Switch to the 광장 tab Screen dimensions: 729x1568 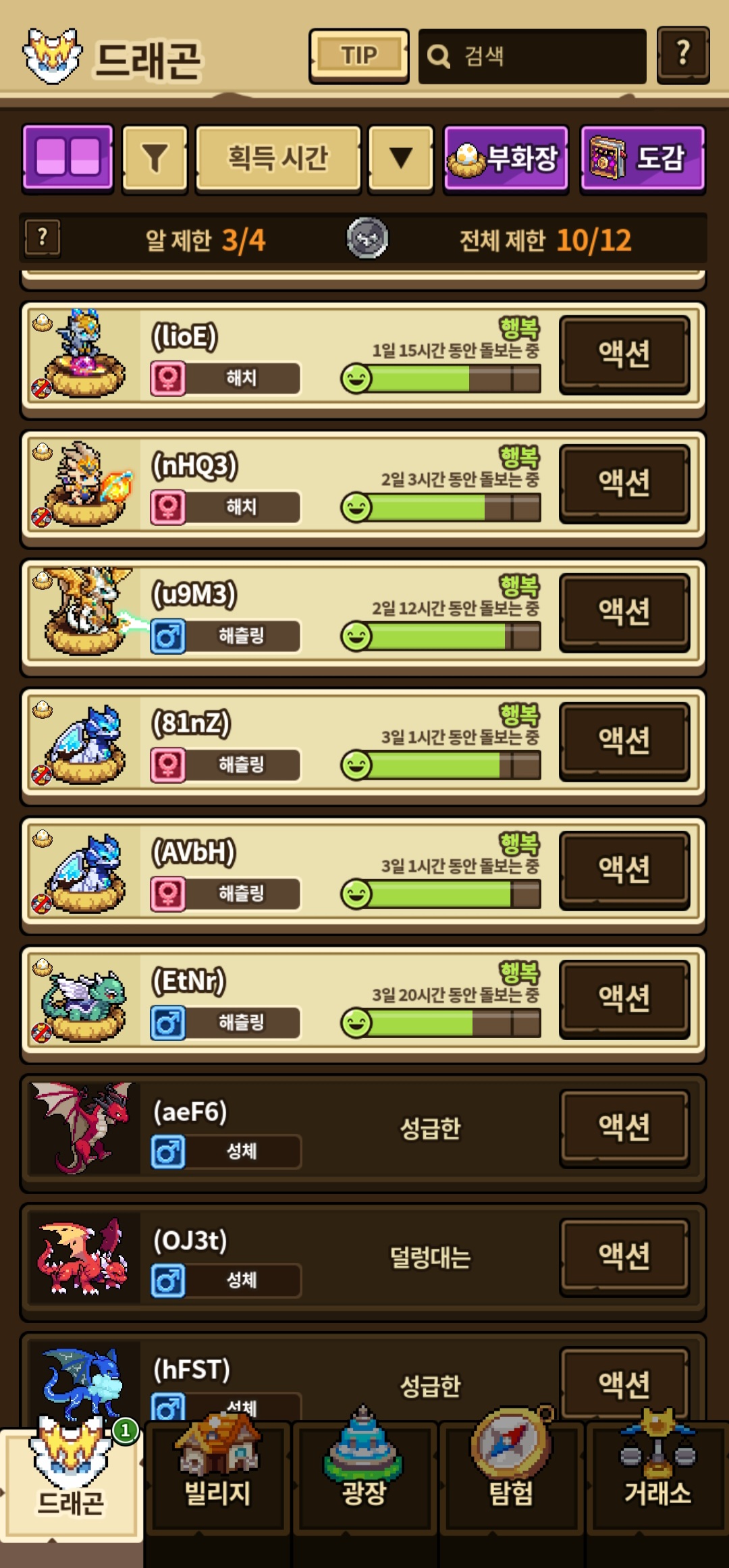(364, 1478)
